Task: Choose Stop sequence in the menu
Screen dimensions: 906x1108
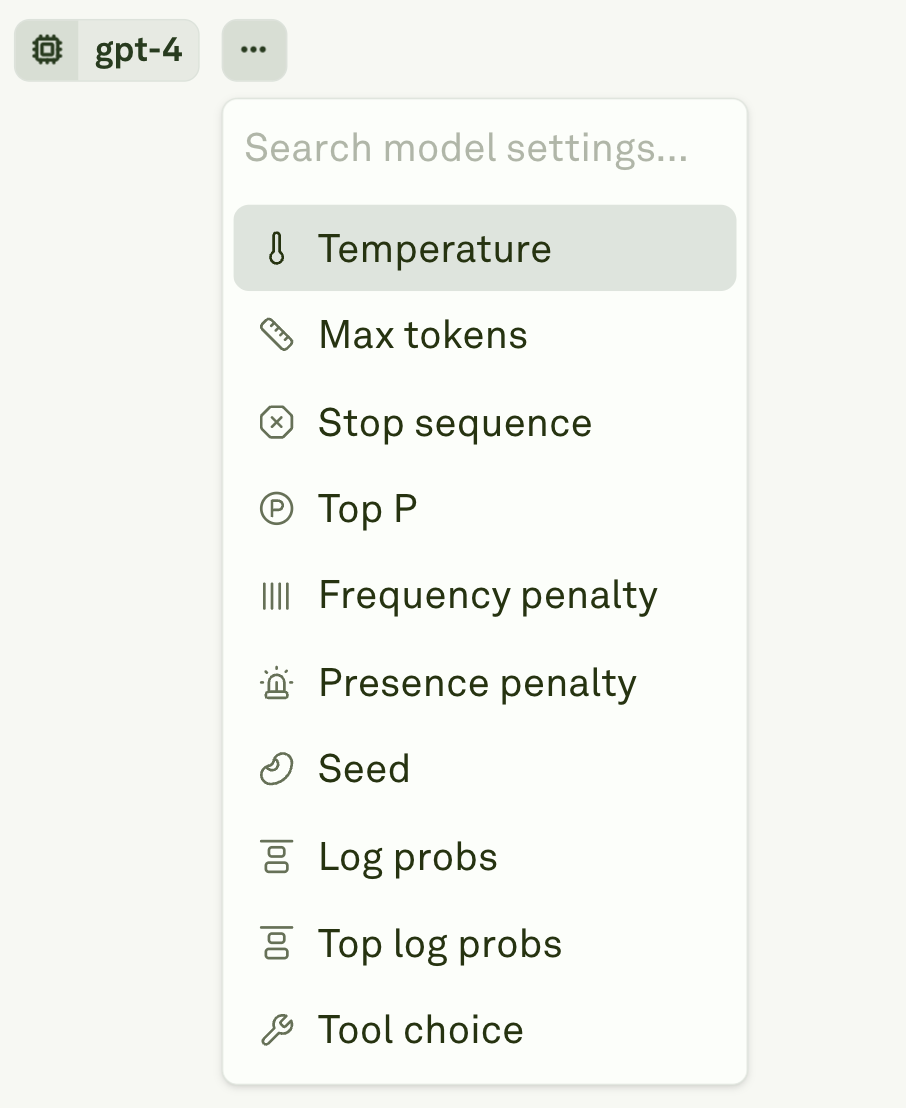Action: pos(455,422)
